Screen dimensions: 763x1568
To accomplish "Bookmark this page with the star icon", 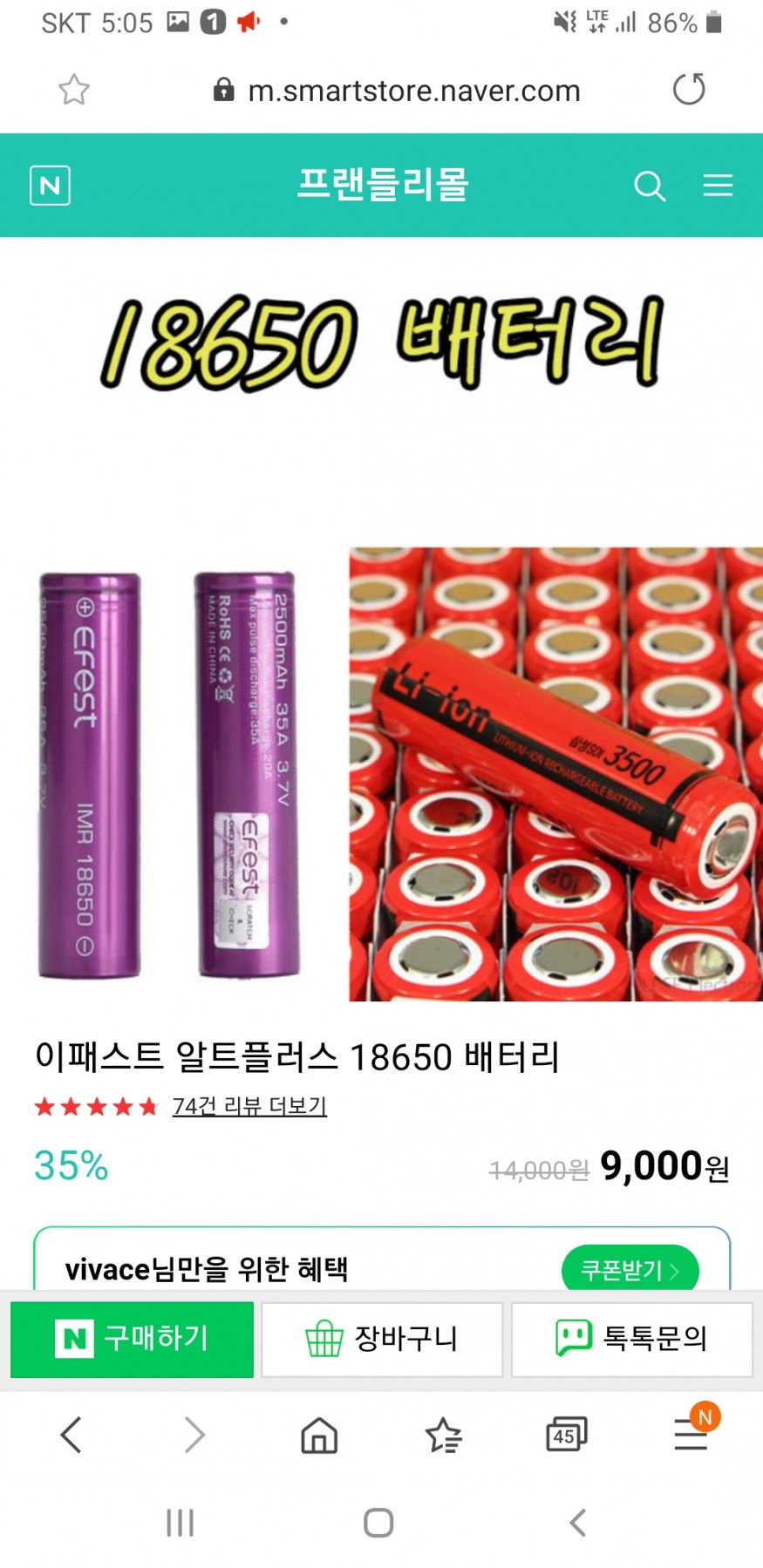I will (x=74, y=90).
